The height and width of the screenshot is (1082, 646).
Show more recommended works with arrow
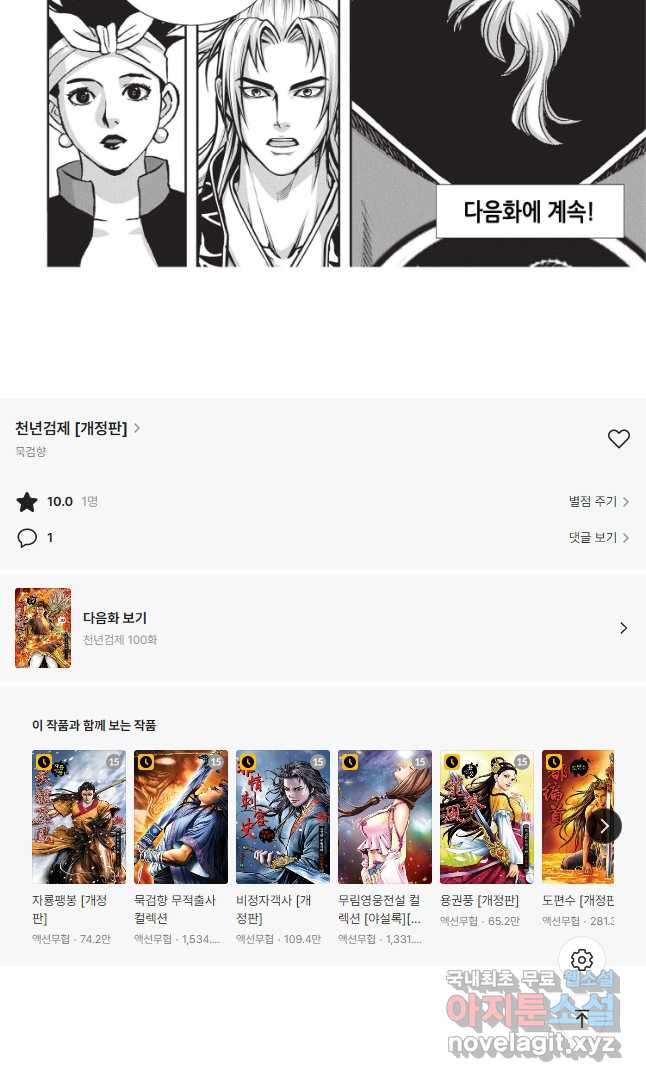[603, 826]
